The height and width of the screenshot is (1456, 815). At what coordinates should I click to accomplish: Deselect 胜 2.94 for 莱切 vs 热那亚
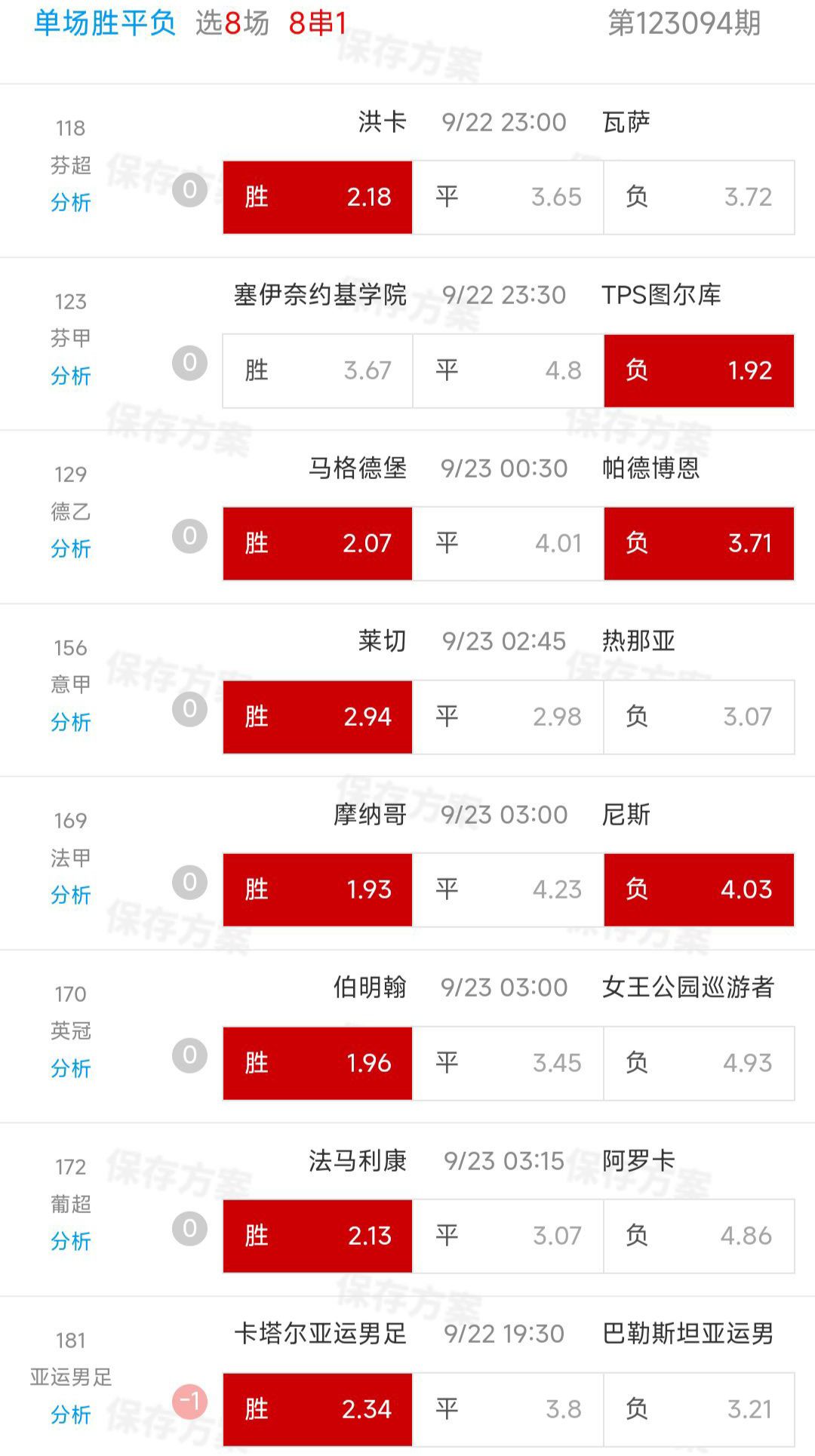click(318, 717)
